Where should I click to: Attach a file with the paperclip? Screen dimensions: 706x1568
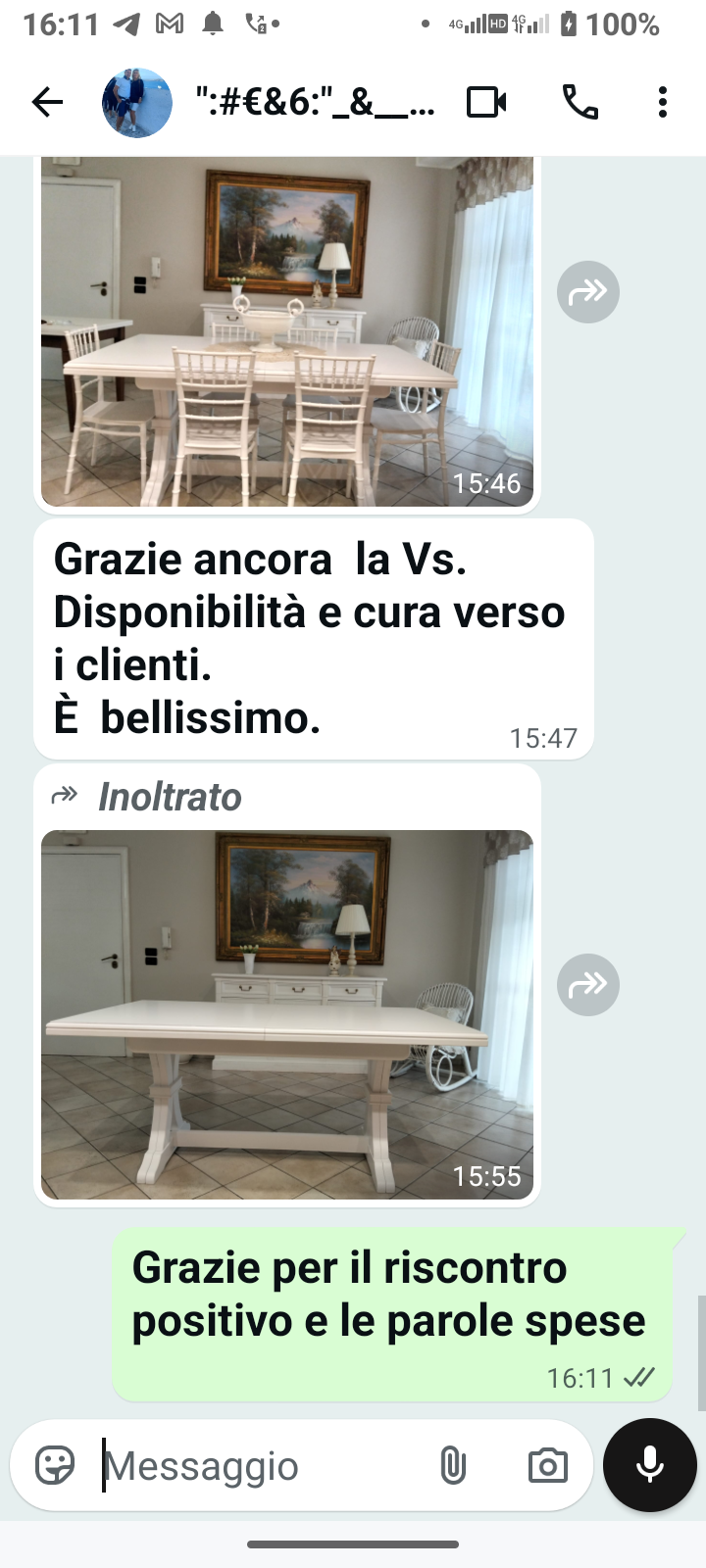click(x=452, y=1466)
